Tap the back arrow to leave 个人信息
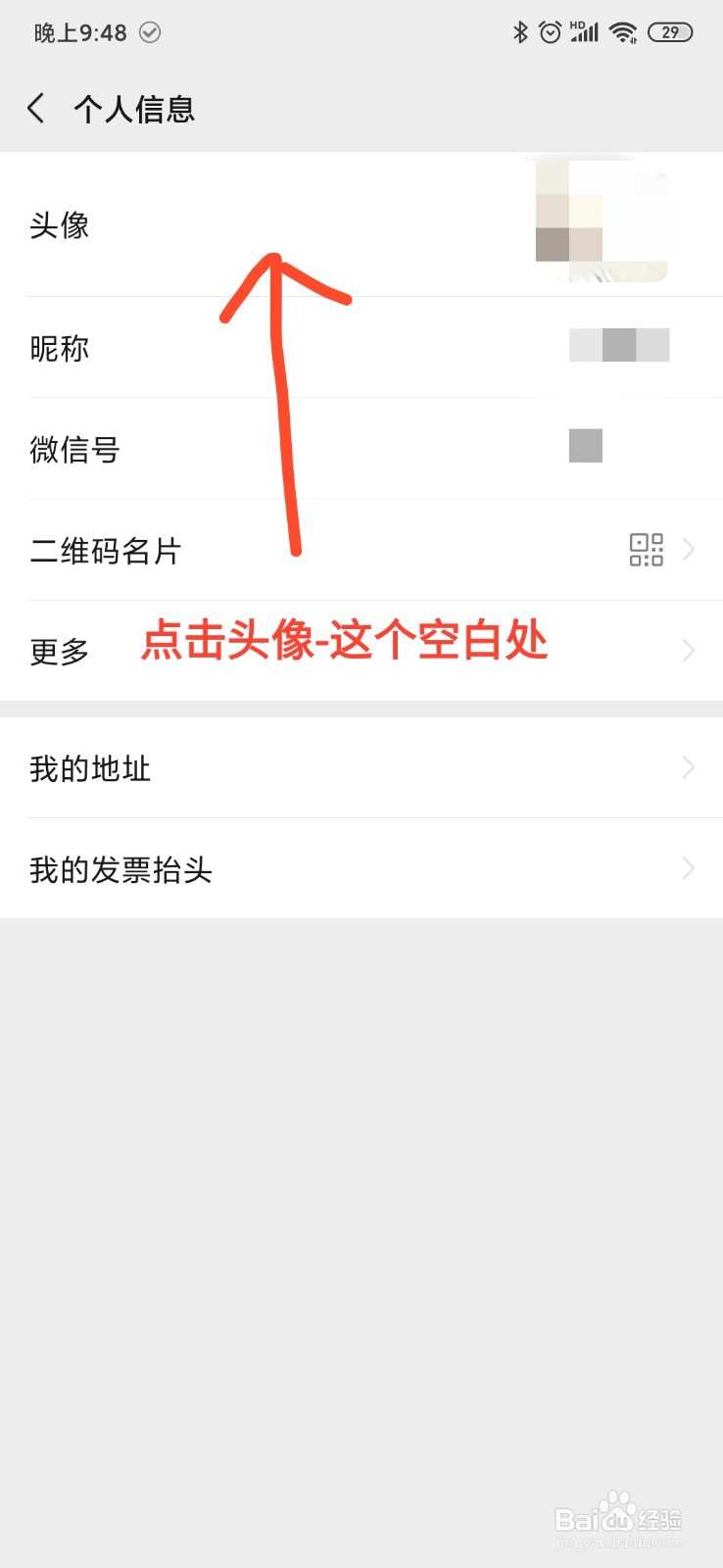This screenshot has width=723, height=1568. (x=35, y=108)
